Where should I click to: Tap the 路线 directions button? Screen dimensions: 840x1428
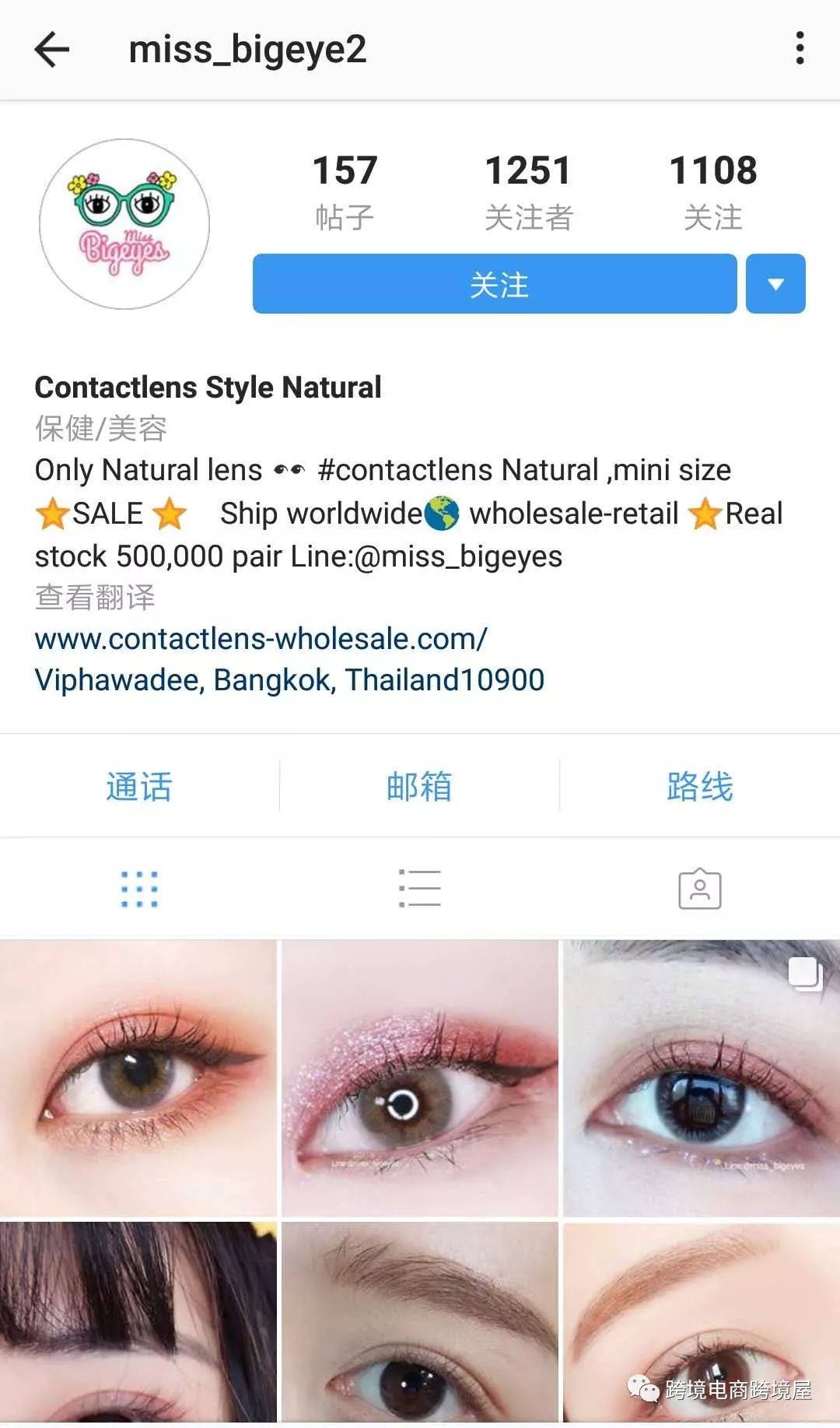coord(699,786)
